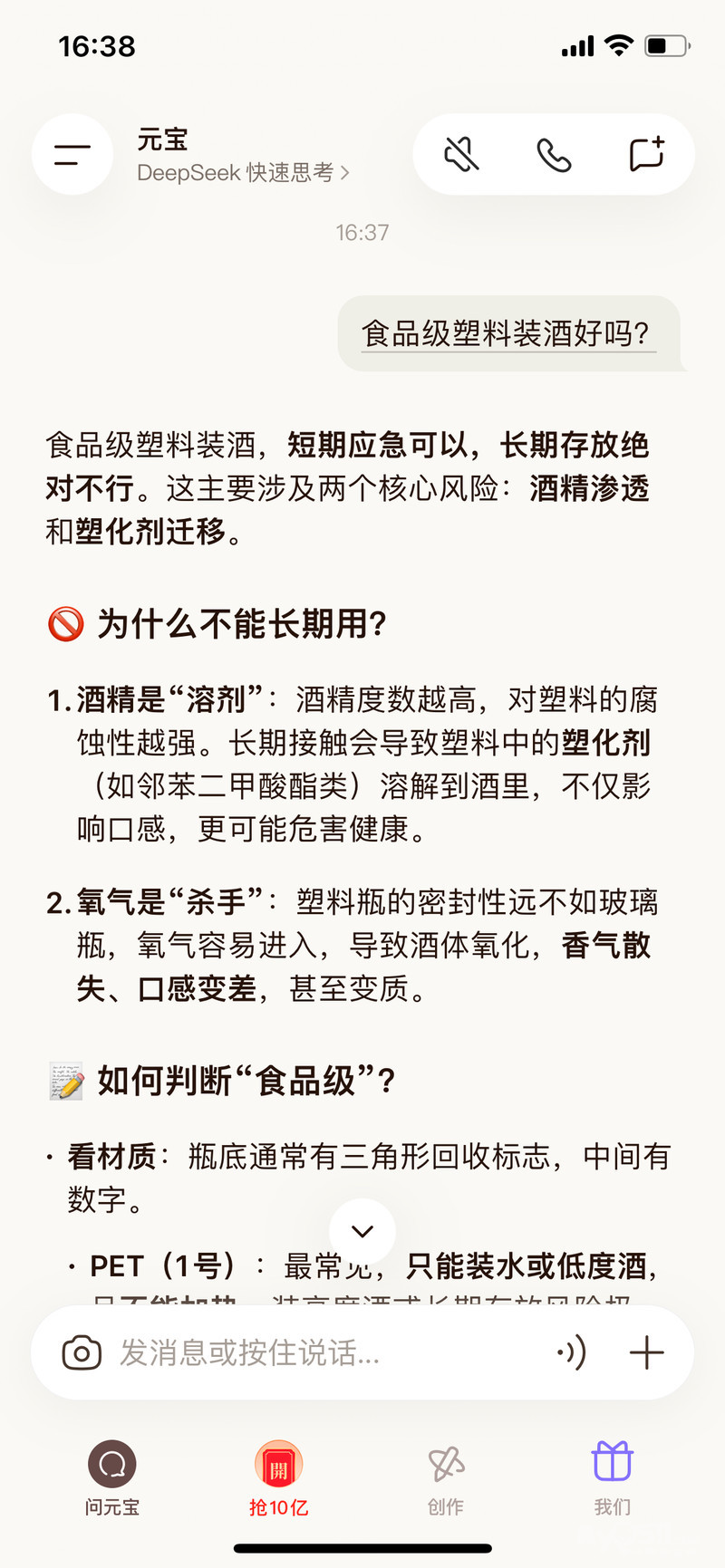
Task: Open DeepSeek model selector
Action: click(243, 173)
